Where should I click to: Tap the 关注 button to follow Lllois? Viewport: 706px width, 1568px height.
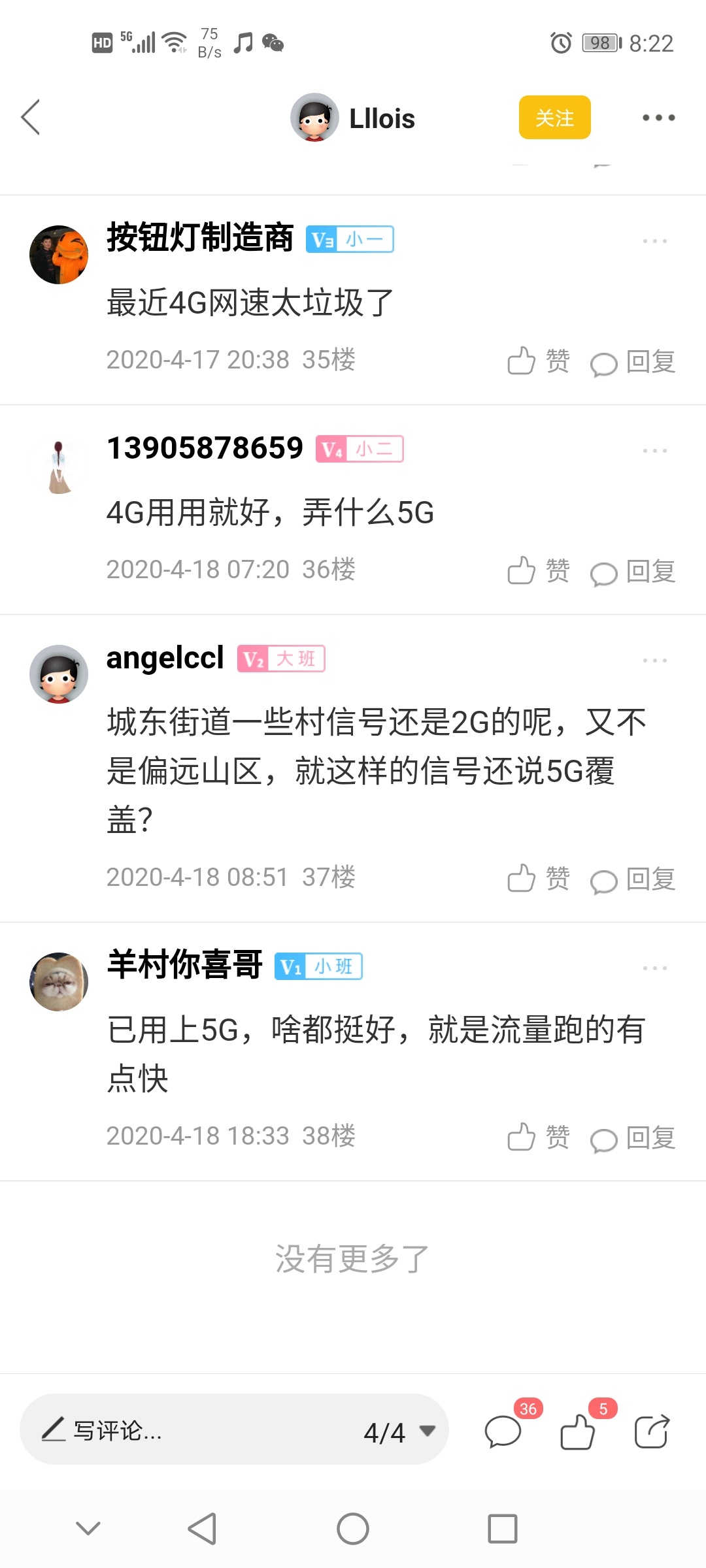click(x=554, y=118)
